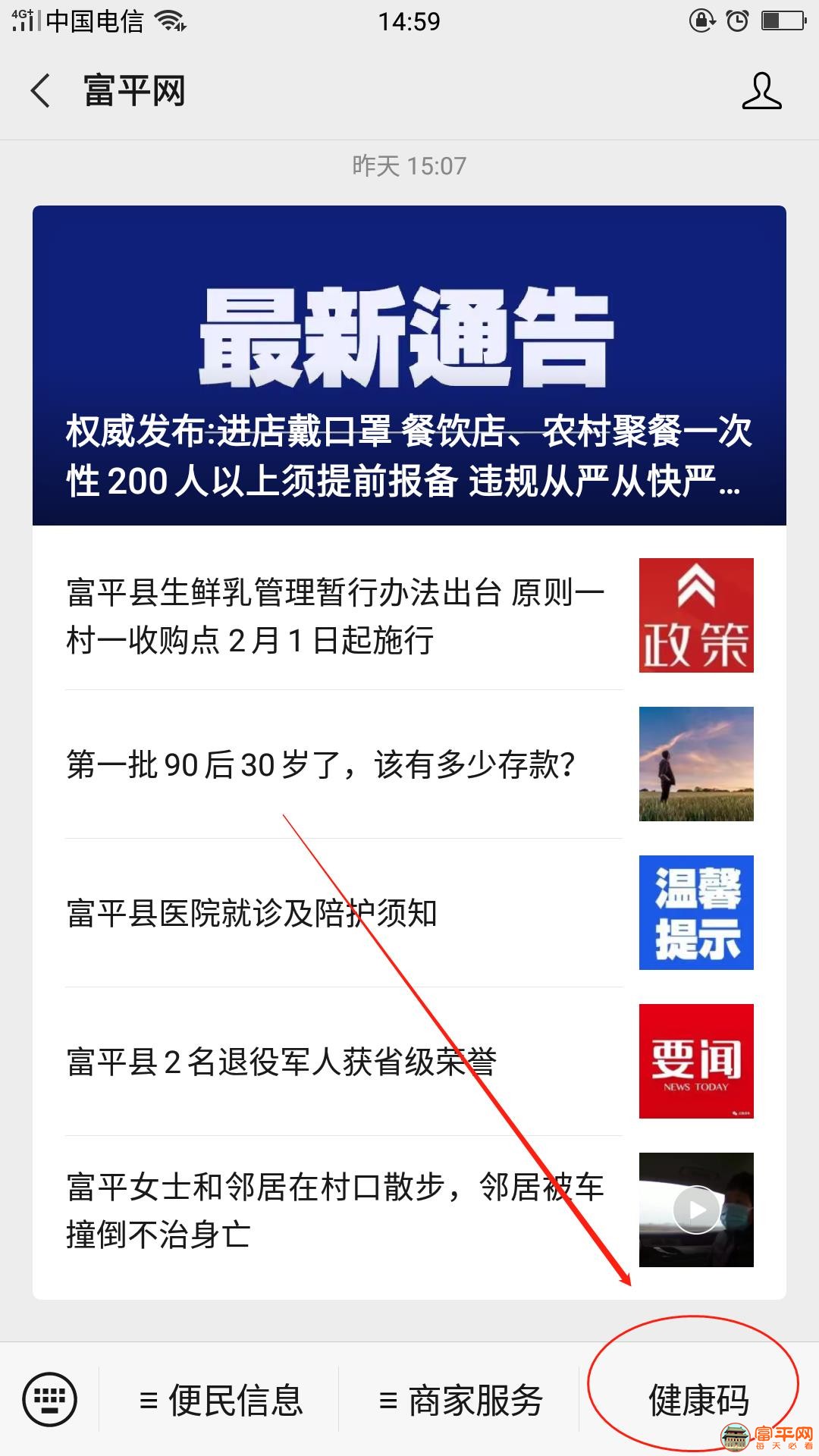Switch to keyboard input mode

coord(50,1399)
